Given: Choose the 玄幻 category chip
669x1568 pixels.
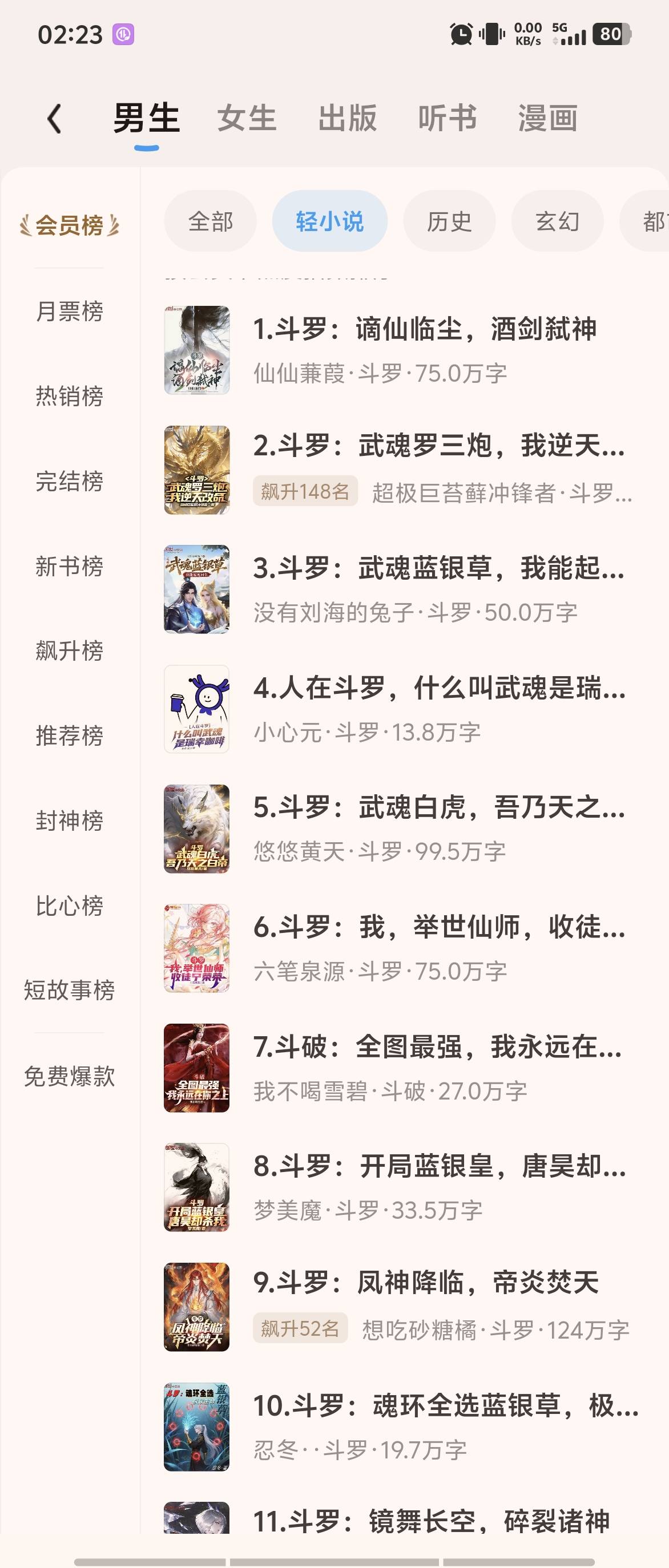Looking at the screenshot, I should point(557,221).
